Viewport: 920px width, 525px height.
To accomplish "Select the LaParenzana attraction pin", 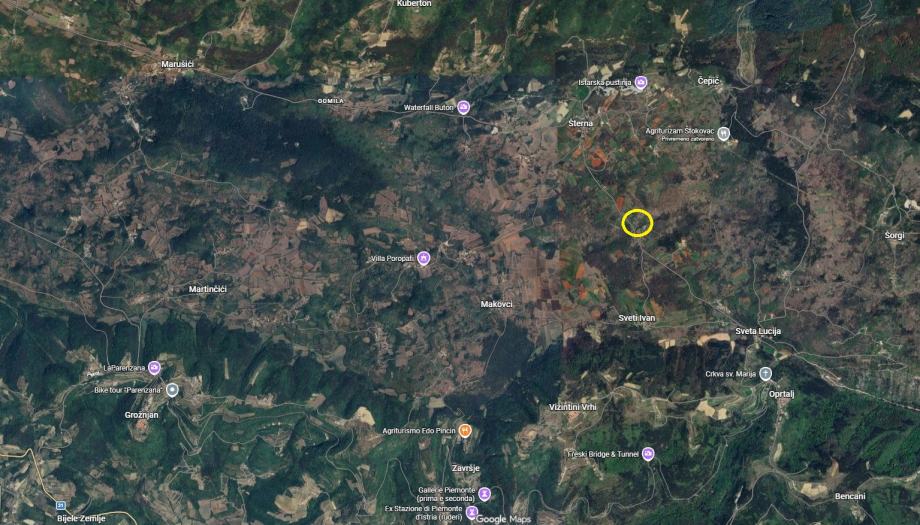I will pyautogui.click(x=154, y=367).
